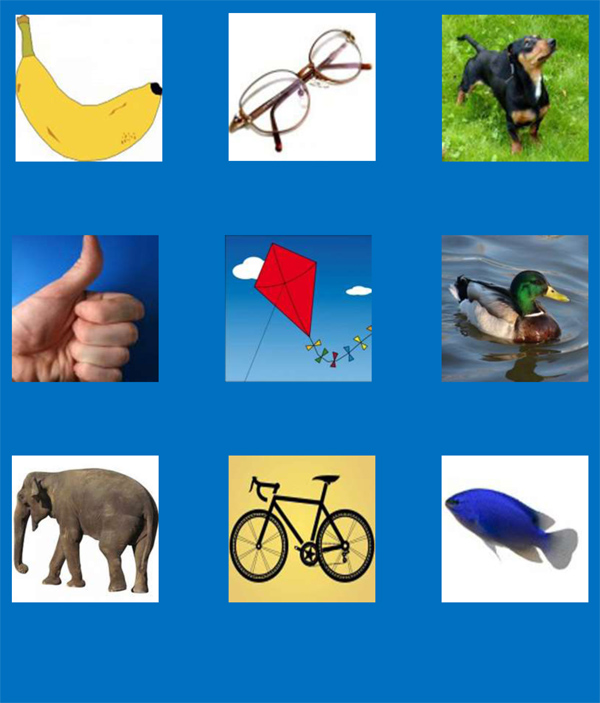
Task: Tap the blue fish card
Action: (515, 529)
